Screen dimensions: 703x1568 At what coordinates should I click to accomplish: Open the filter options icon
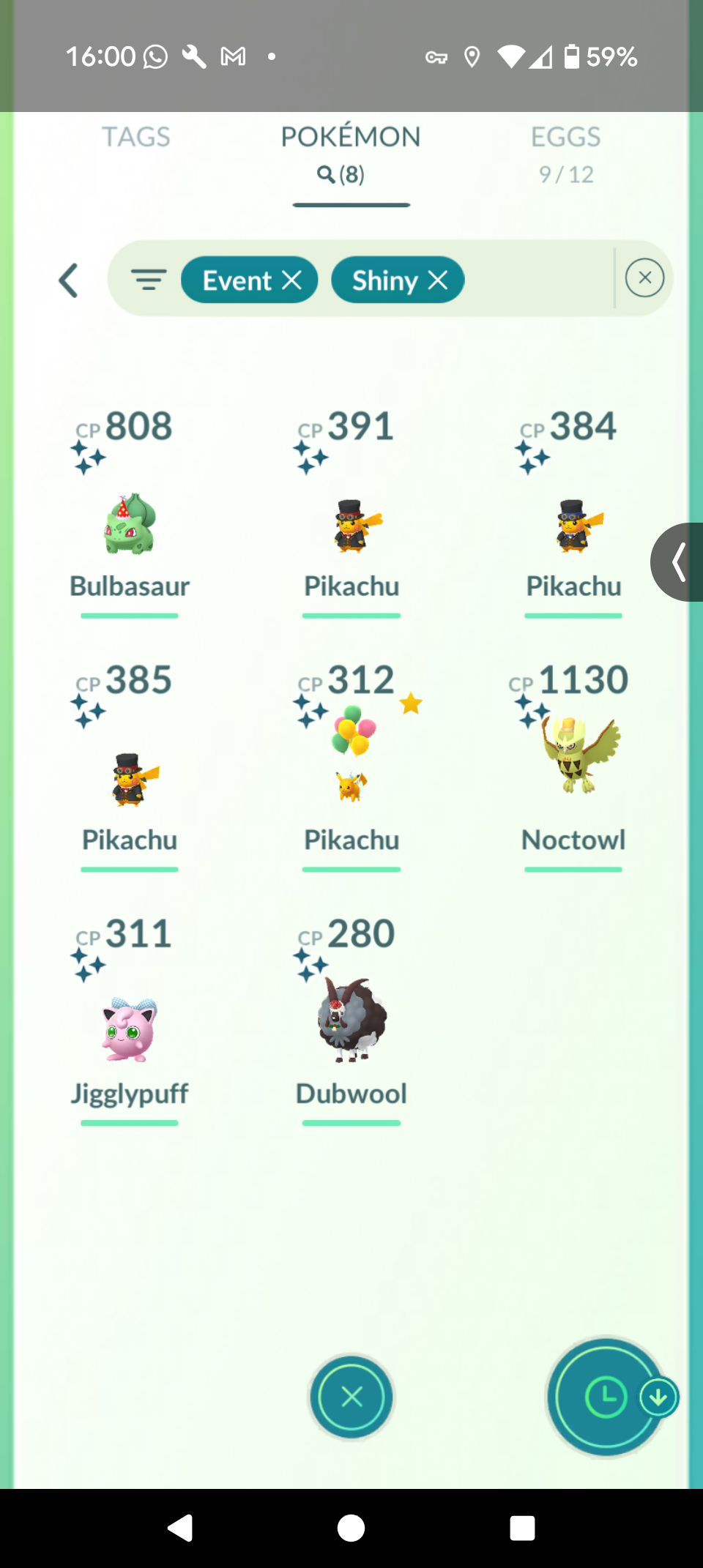pos(149,280)
